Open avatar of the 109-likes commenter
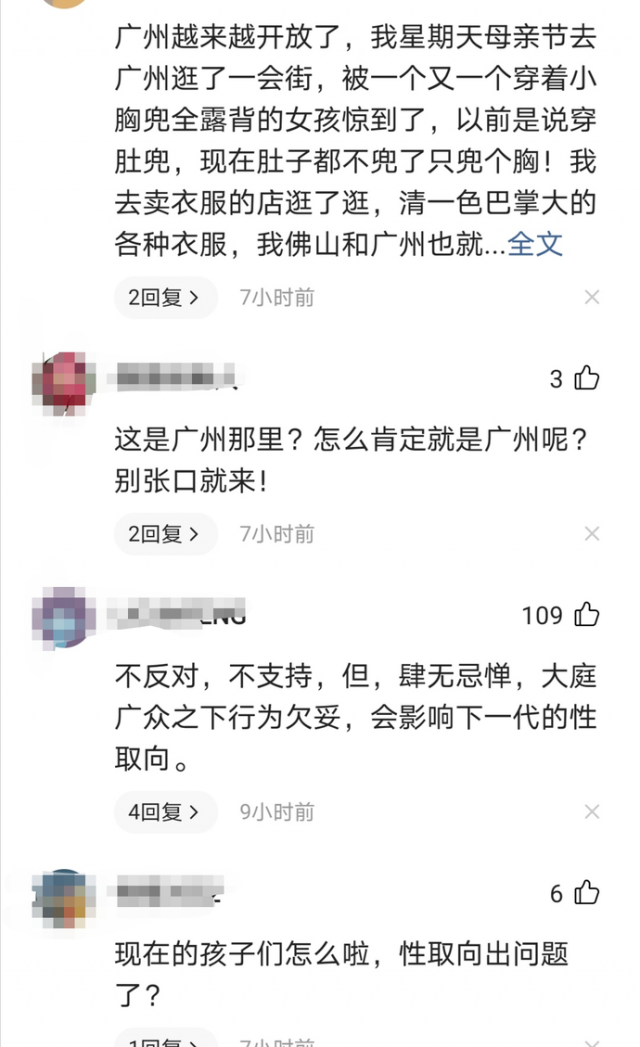Screen dimensions: 640x1047 [x=64, y=617]
